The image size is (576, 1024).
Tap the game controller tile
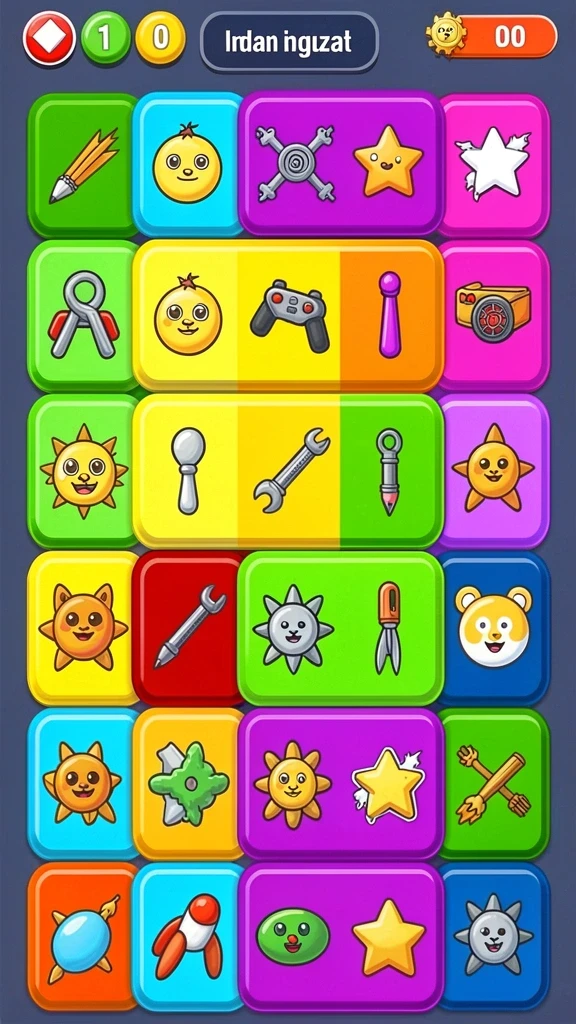(289, 315)
